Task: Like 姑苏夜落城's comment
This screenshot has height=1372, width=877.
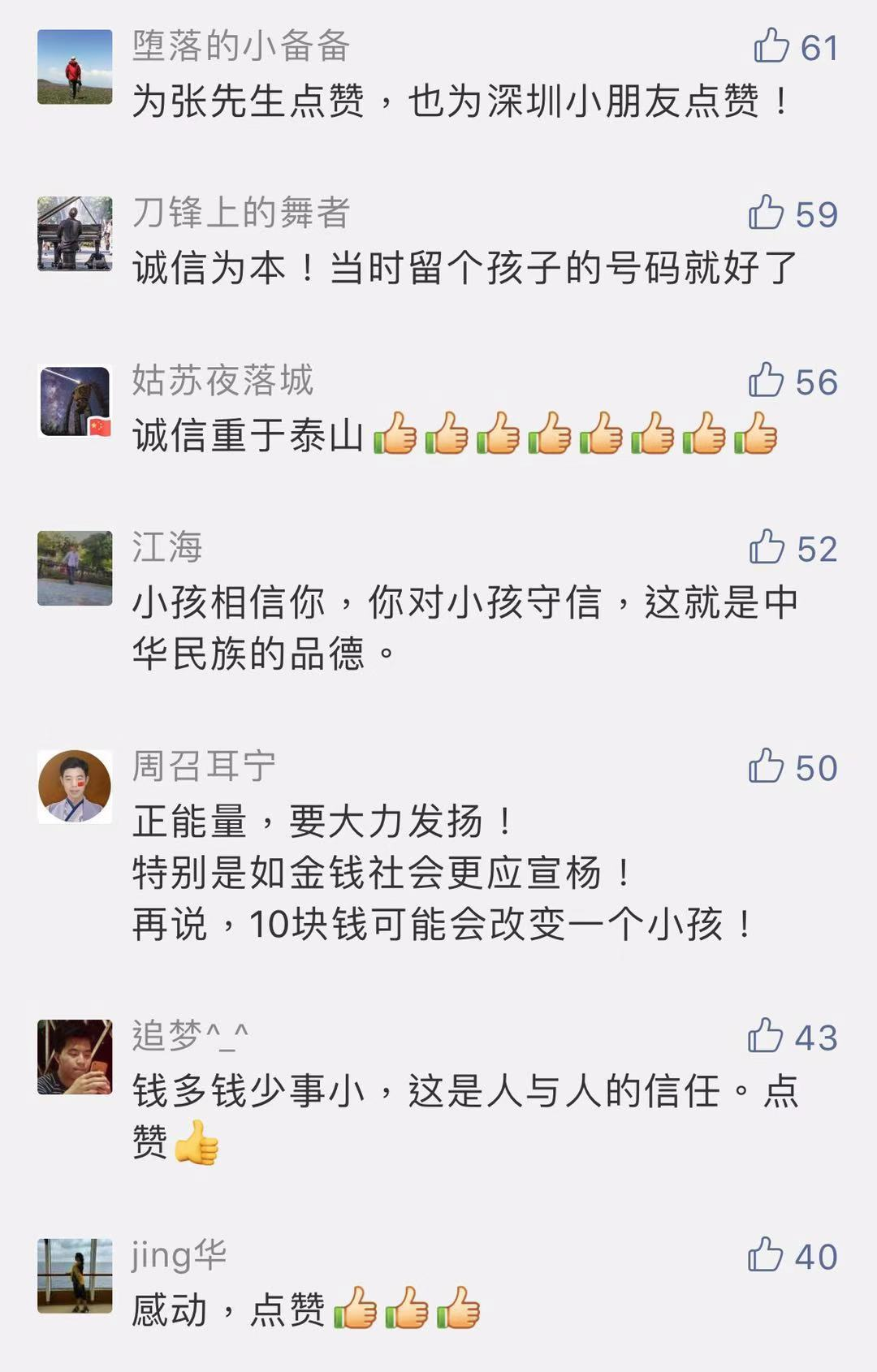Action: tap(767, 382)
